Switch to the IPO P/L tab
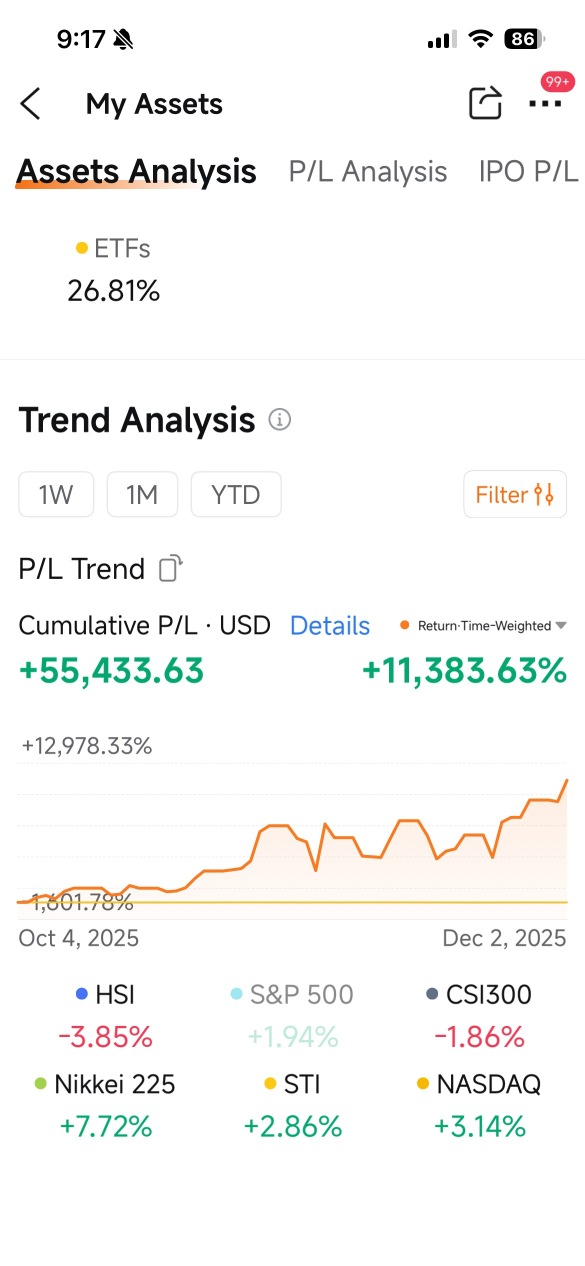This screenshot has height=1266, width=585. [528, 172]
